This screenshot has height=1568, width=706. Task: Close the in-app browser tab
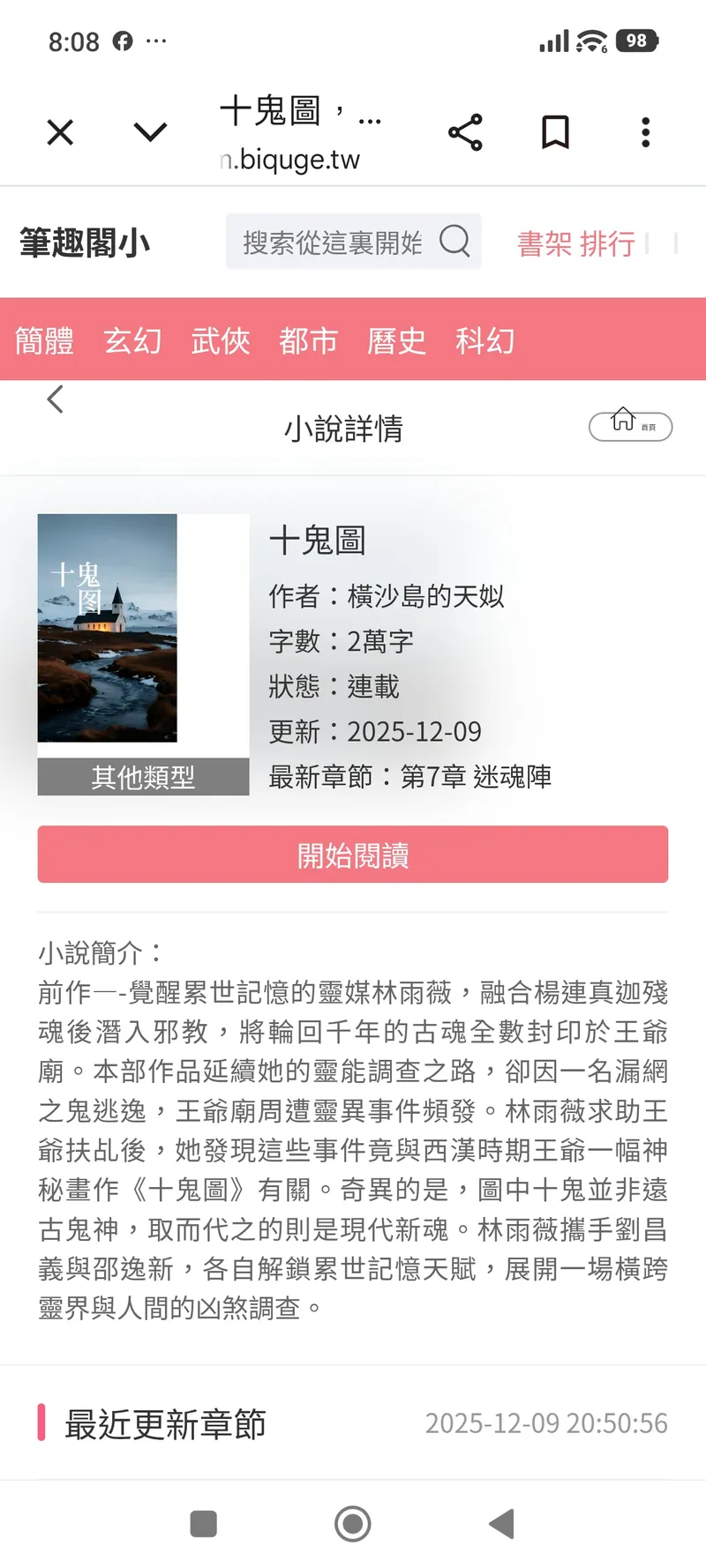60,132
